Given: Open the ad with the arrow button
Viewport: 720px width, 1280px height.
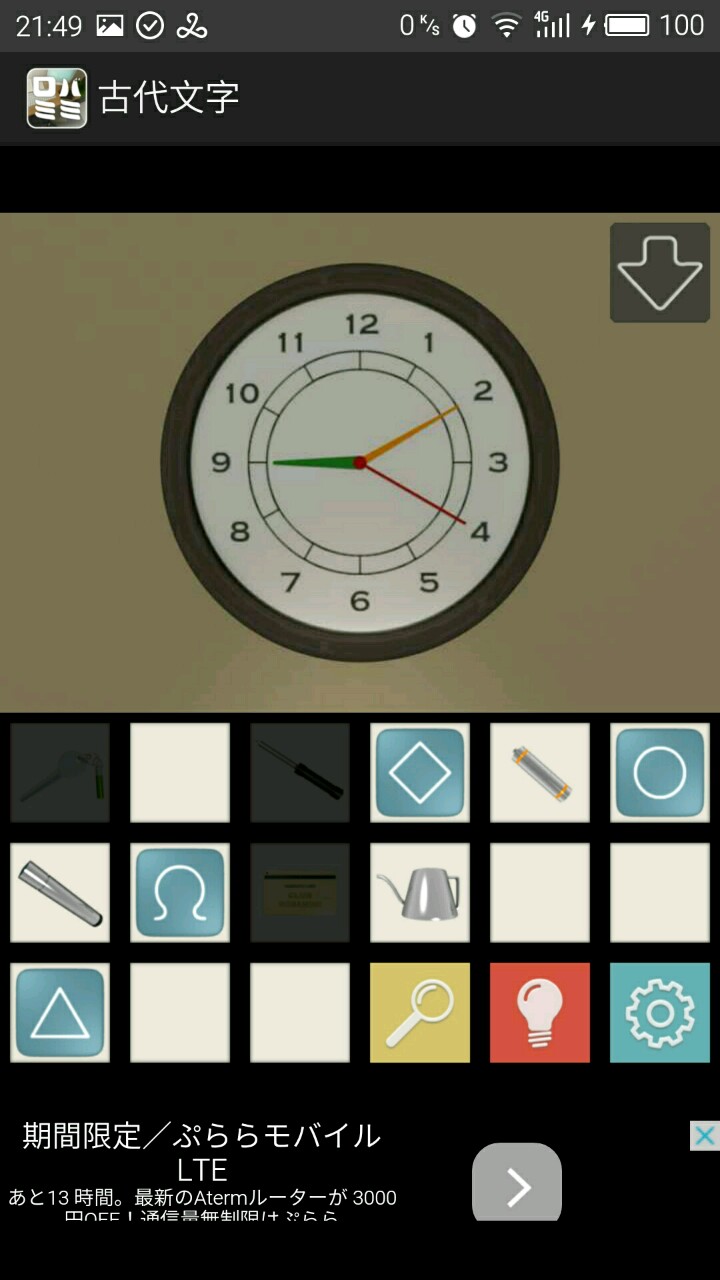Looking at the screenshot, I should tap(517, 1185).
